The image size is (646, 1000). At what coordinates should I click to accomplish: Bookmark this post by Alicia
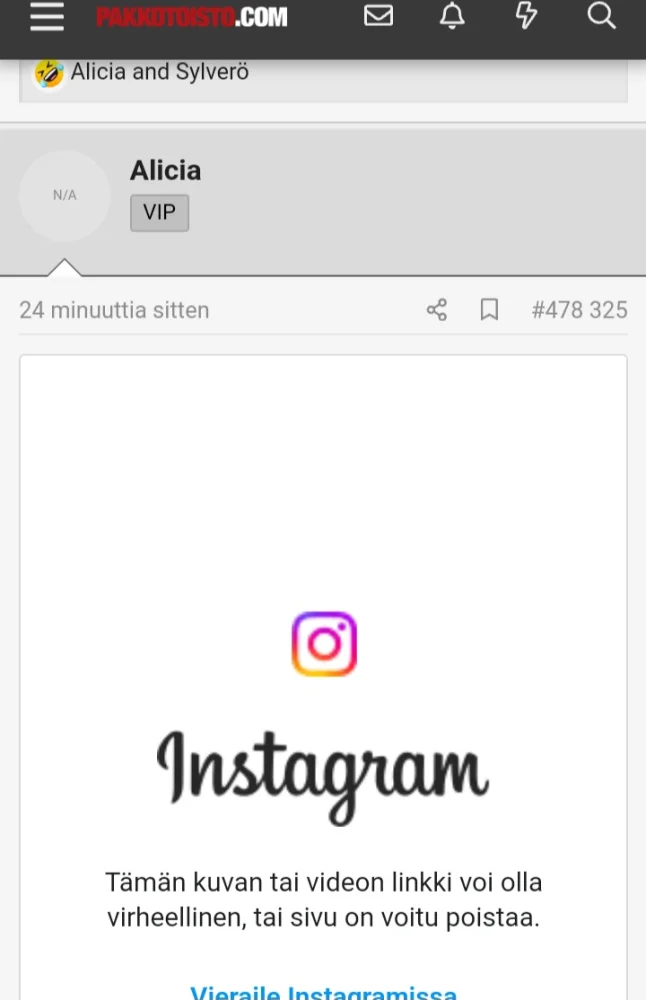point(489,310)
